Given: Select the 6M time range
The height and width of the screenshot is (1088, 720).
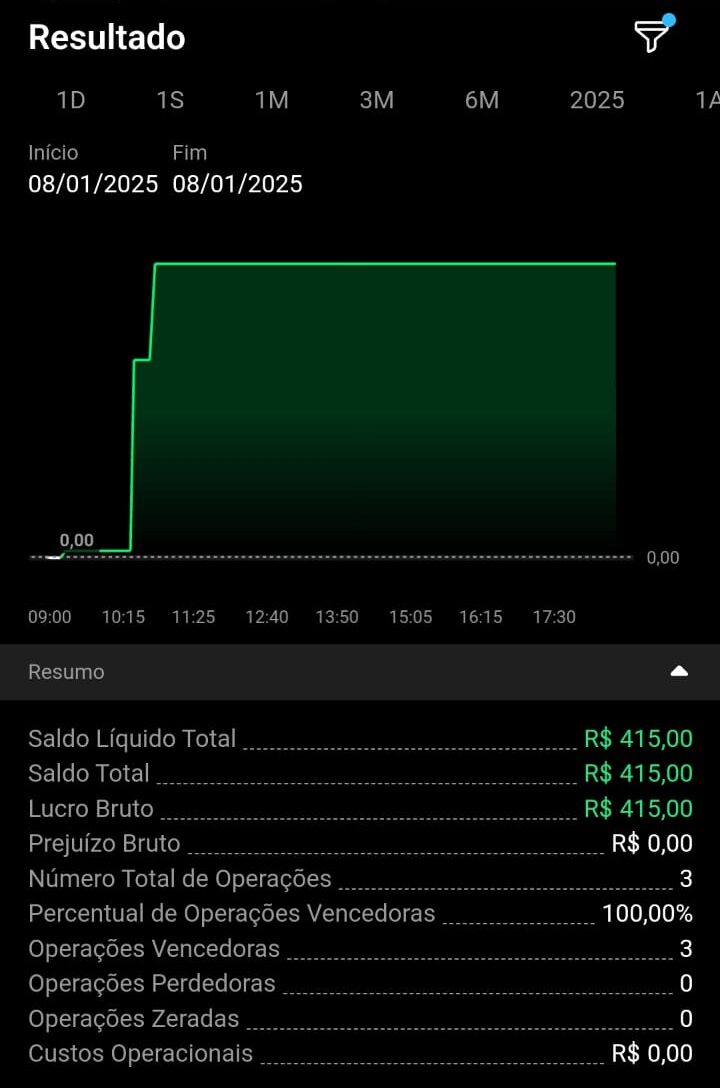Looking at the screenshot, I should [x=482, y=100].
